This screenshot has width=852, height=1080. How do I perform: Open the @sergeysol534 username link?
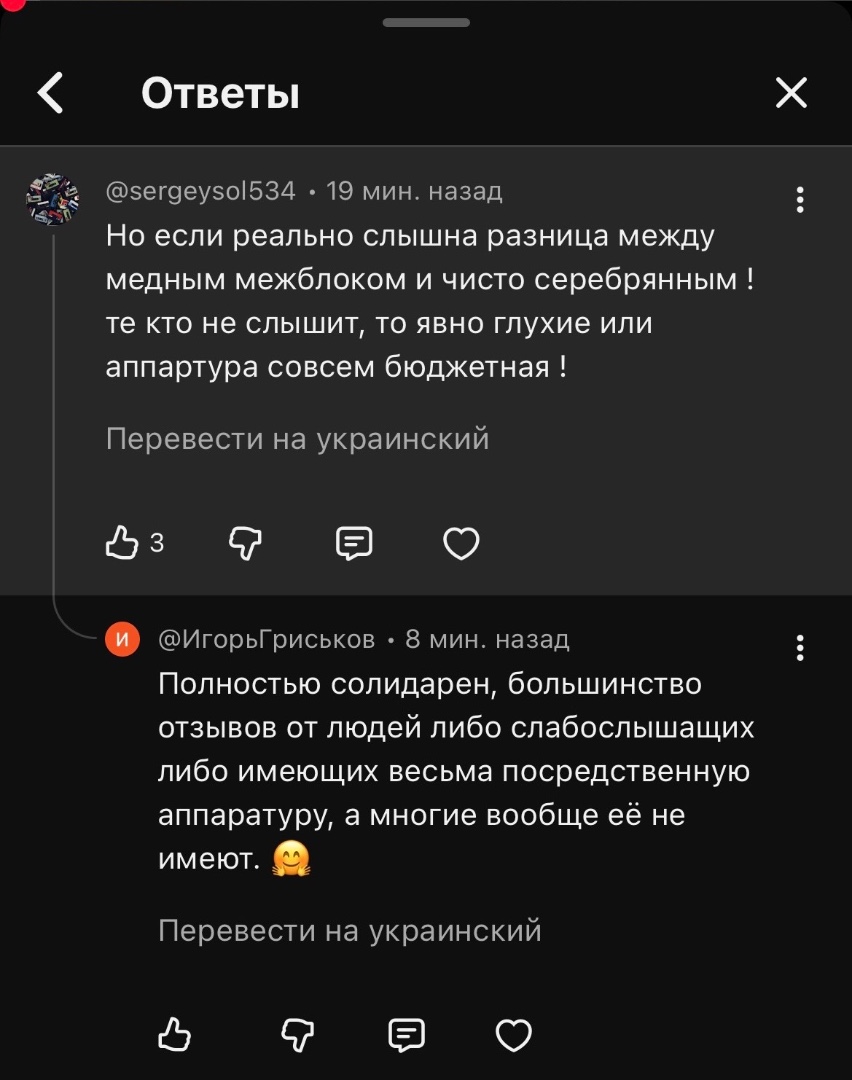click(x=201, y=190)
